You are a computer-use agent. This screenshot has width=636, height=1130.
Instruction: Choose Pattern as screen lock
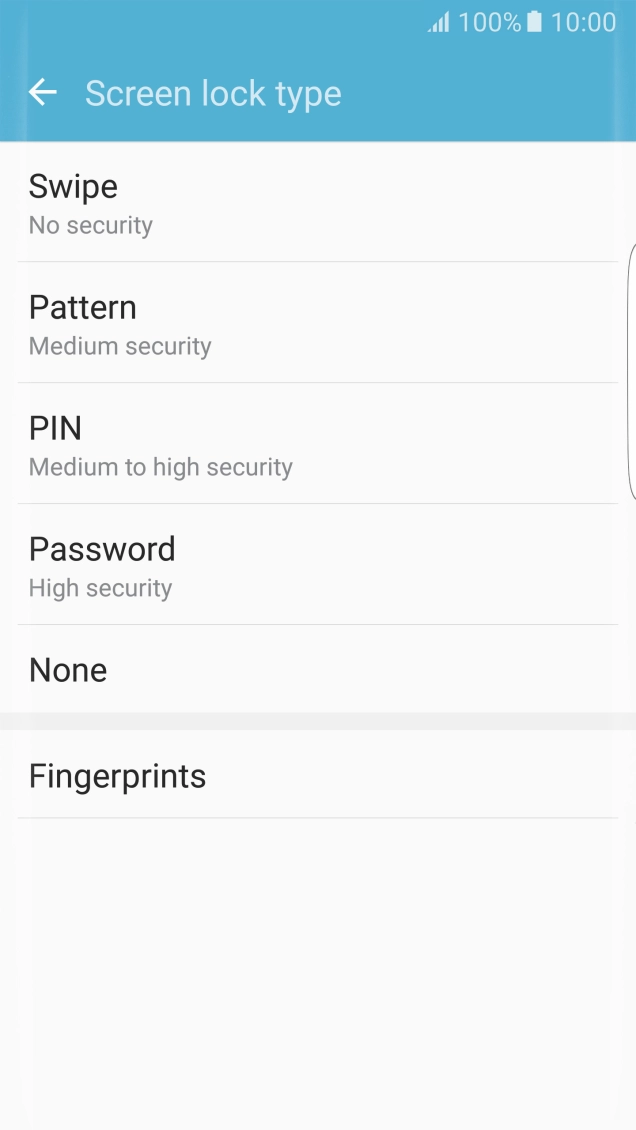(318, 324)
